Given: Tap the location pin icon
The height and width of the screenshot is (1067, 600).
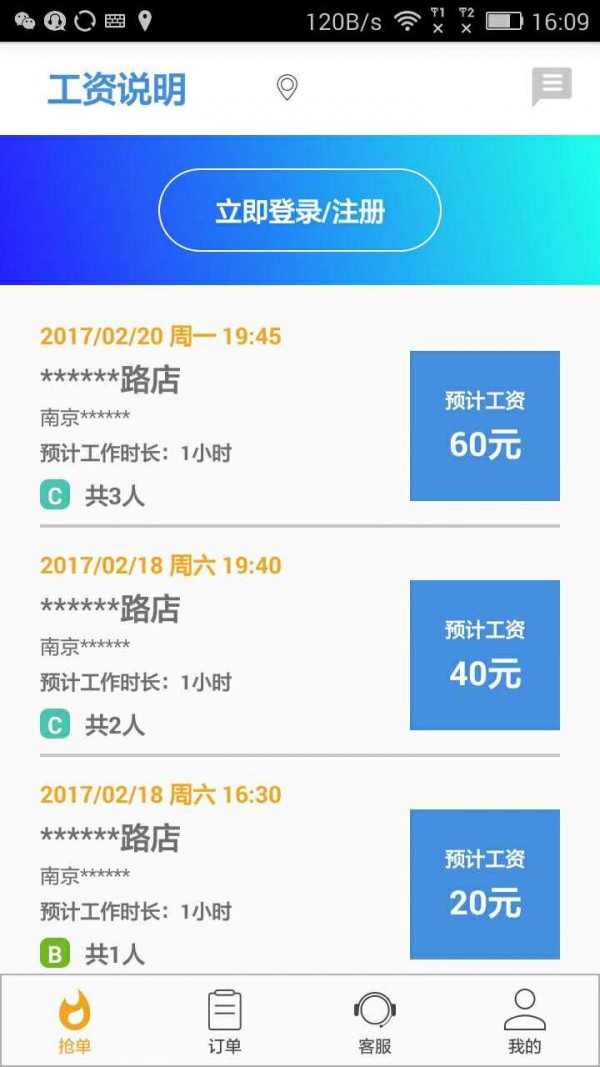Looking at the screenshot, I should [287, 88].
